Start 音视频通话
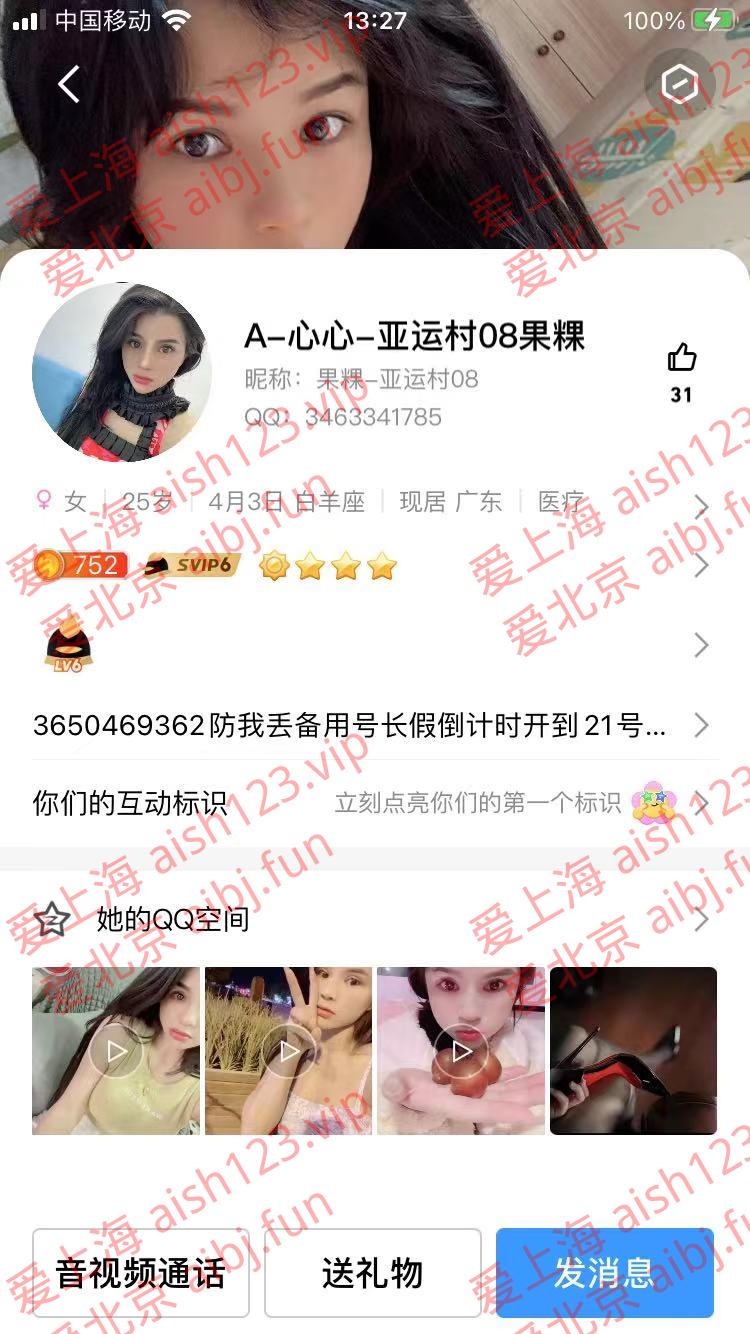The height and width of the screenshot is (1334, 750). coord(141,1273)
